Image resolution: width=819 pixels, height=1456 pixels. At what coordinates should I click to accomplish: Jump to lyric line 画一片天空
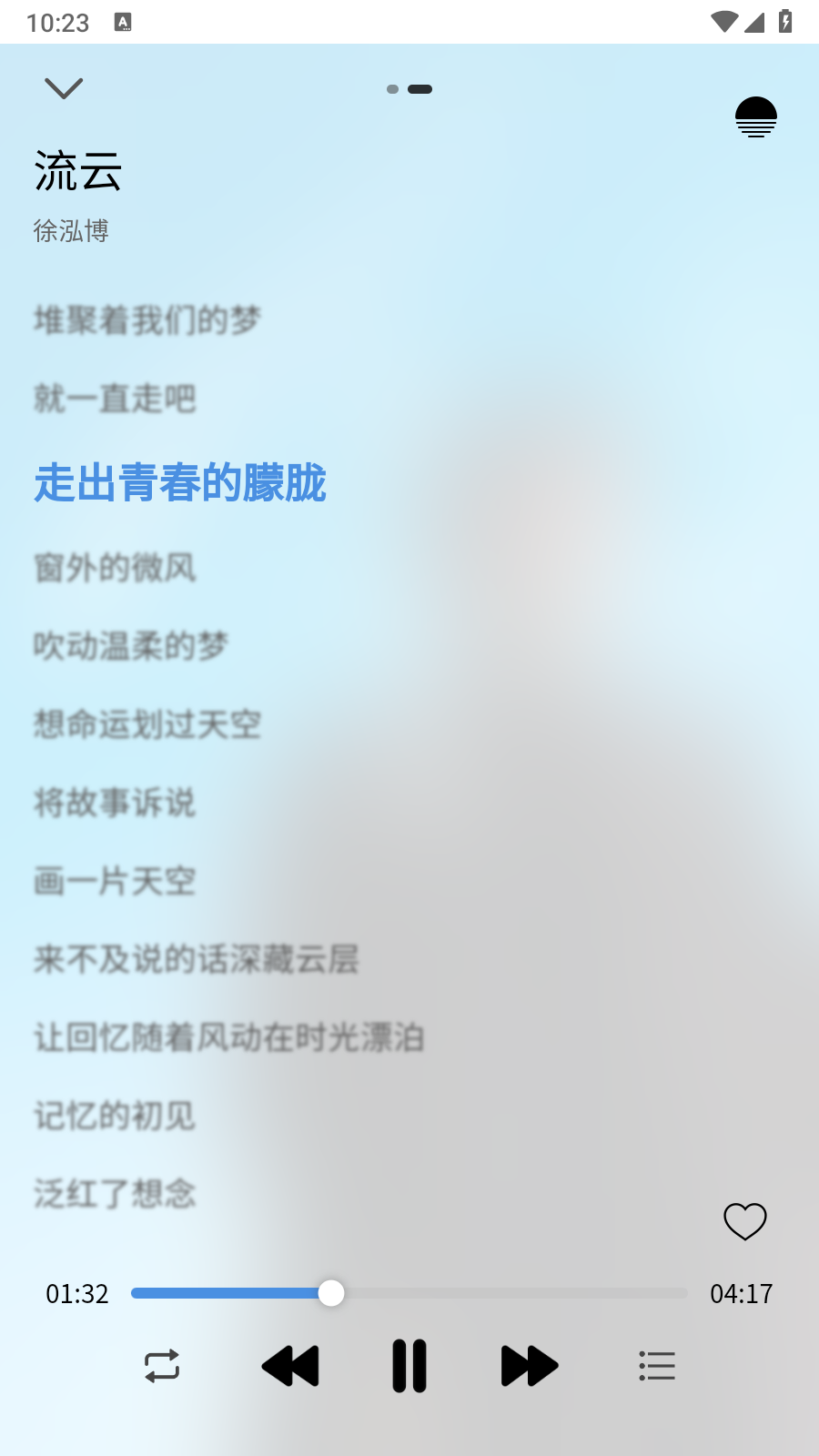116,881
